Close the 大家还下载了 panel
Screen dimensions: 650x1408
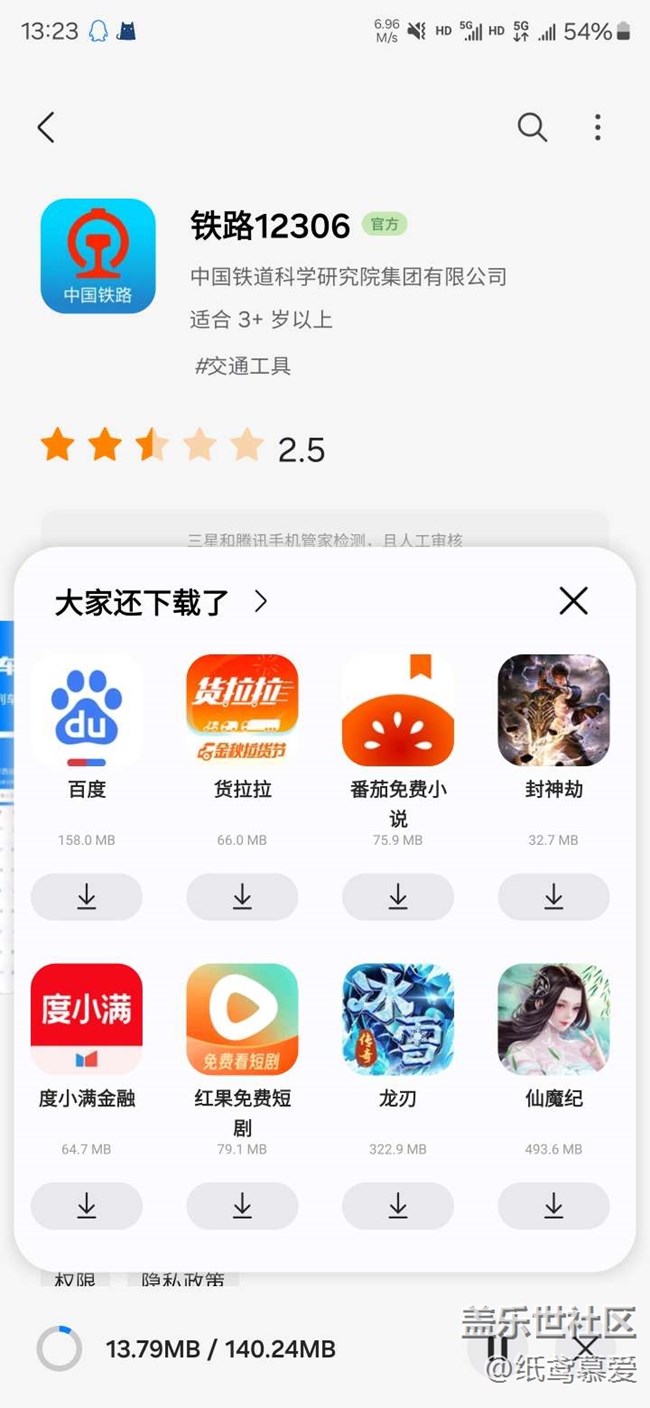[x=573, y=601]
